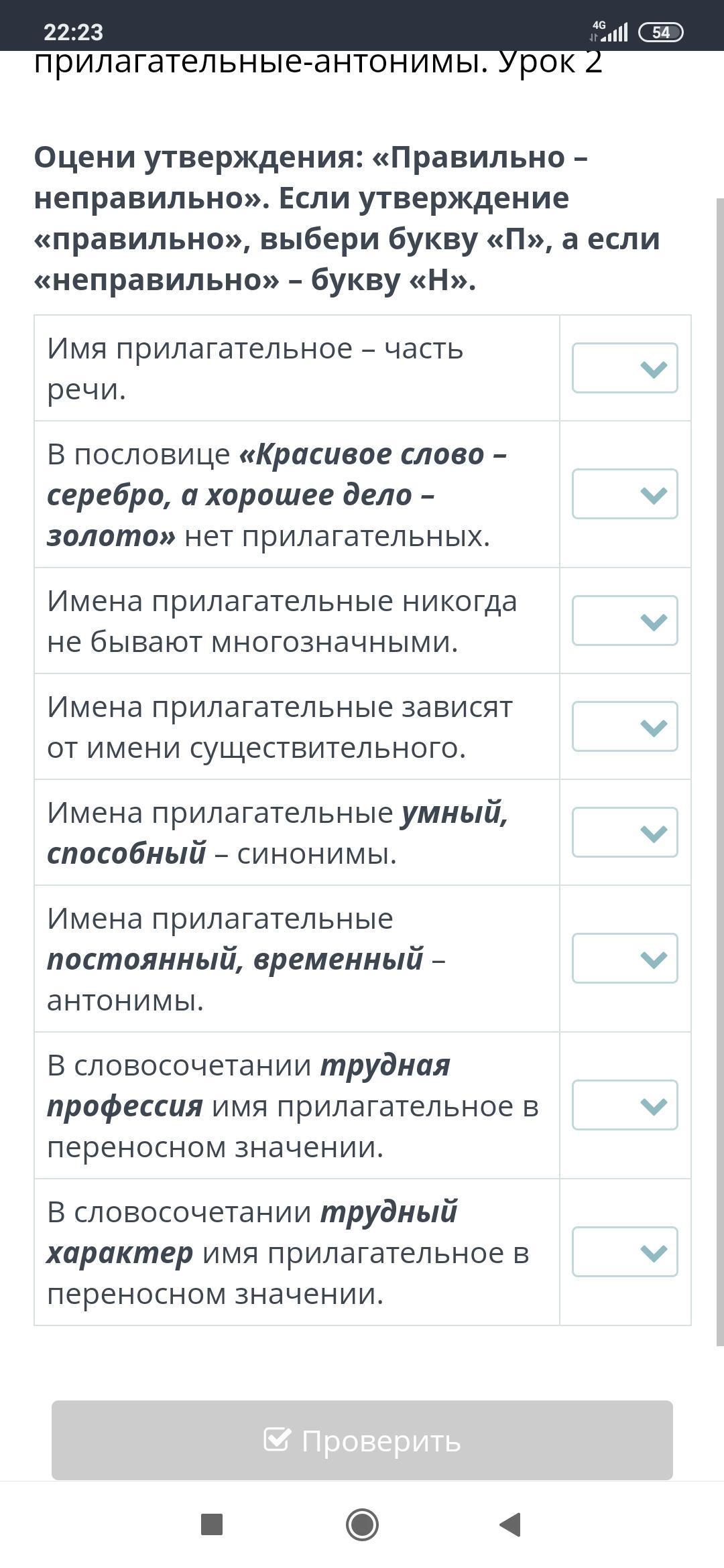Screen dimensions: 724x1568
Task: Tap the «Проверить» check button
Action: tap(362, 1440)
